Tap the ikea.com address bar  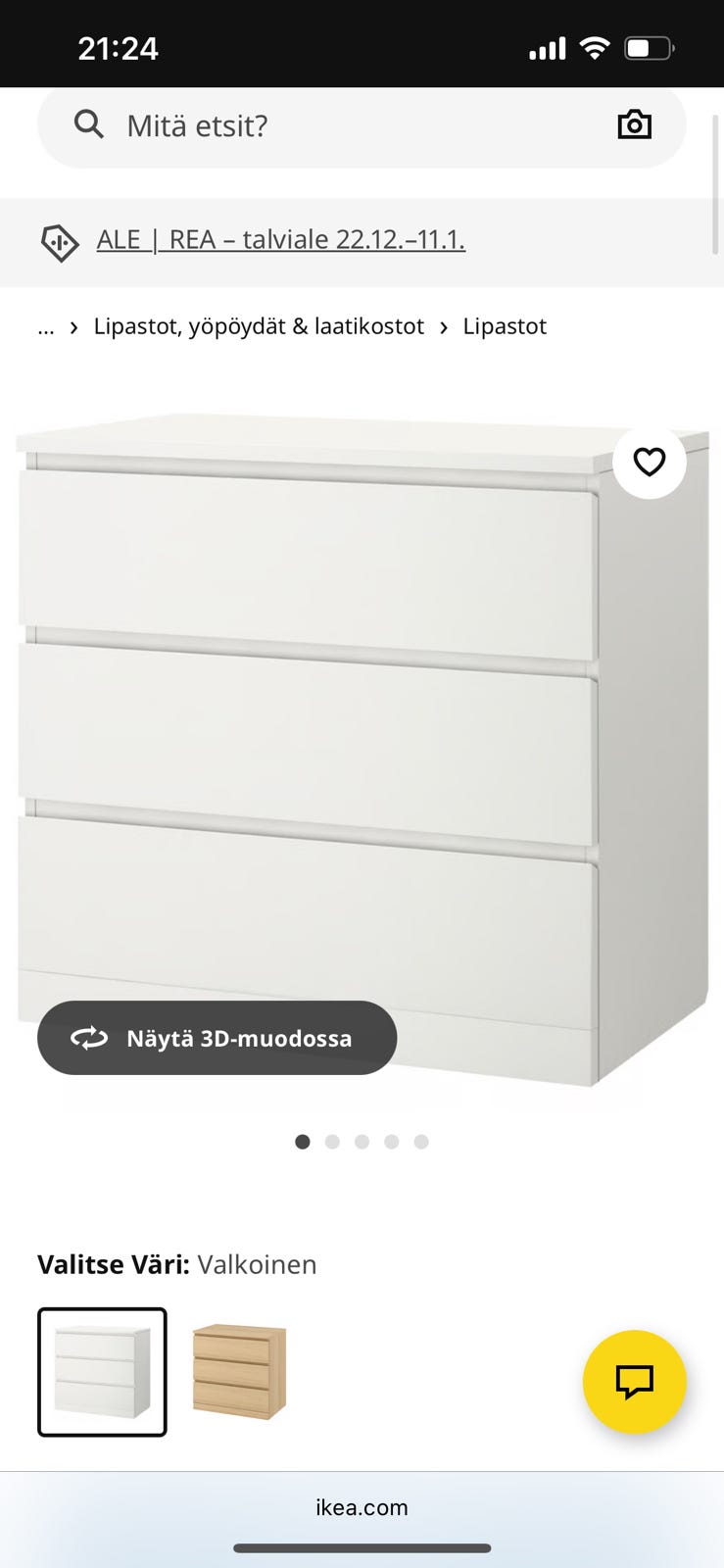pyautogui.click(x=362, y=1507)
